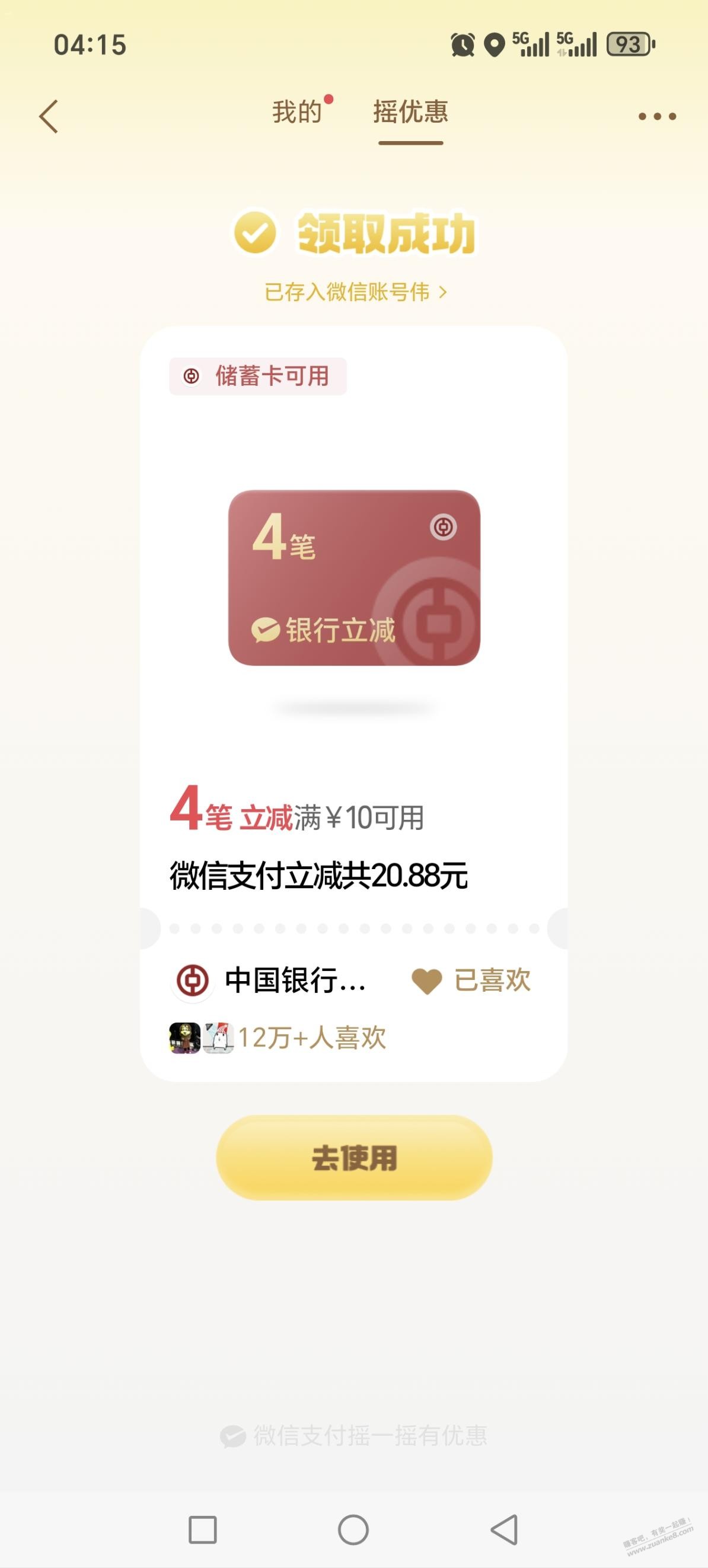Select the 摇优惠 tab

tap(411, 113)
